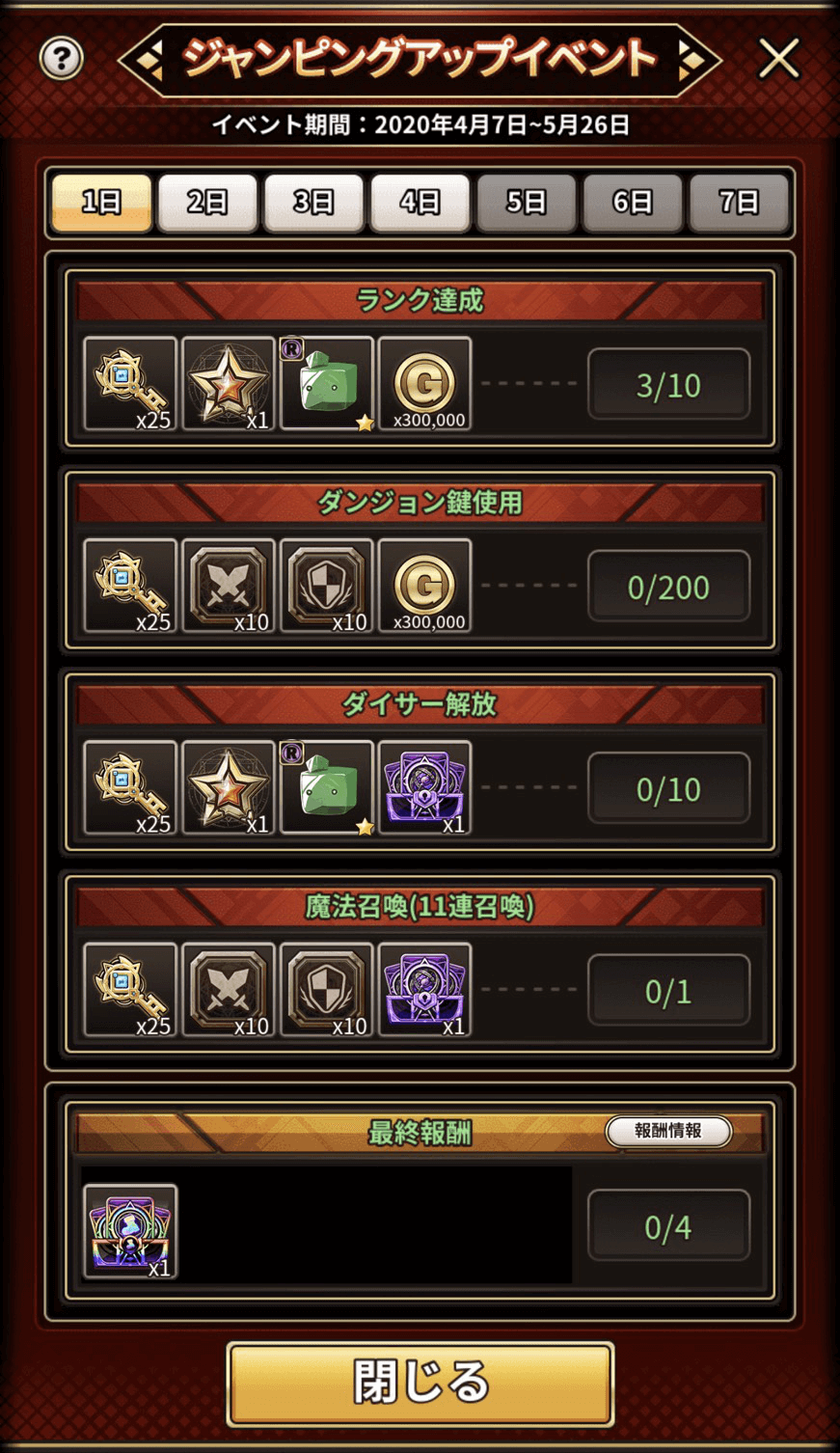Inspect the purple card reward in ダイサー解放
The height and width of the screenshot is (1453, 840).
coord(425,788)
